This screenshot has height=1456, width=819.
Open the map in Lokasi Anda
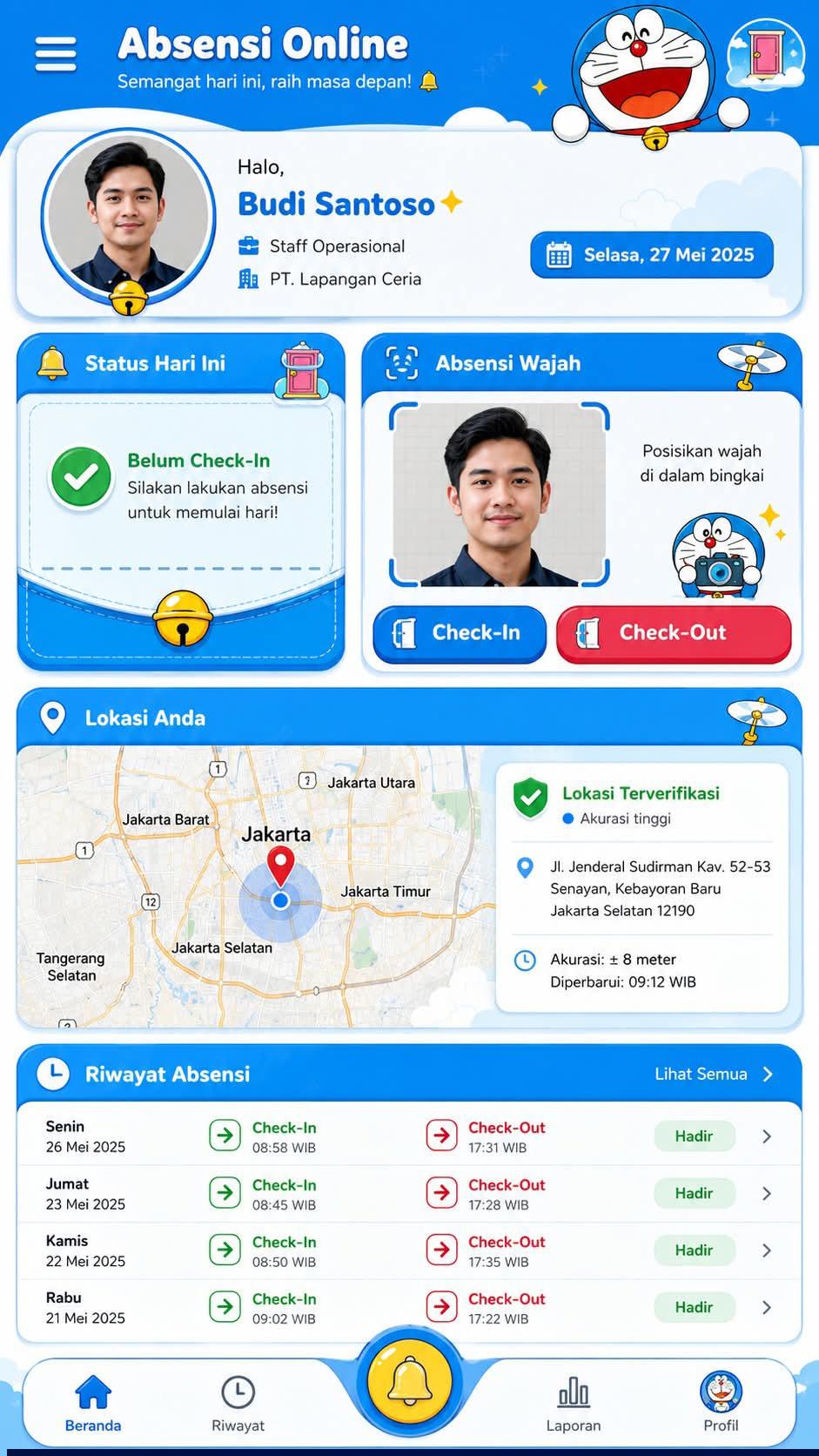click(252, 886)
